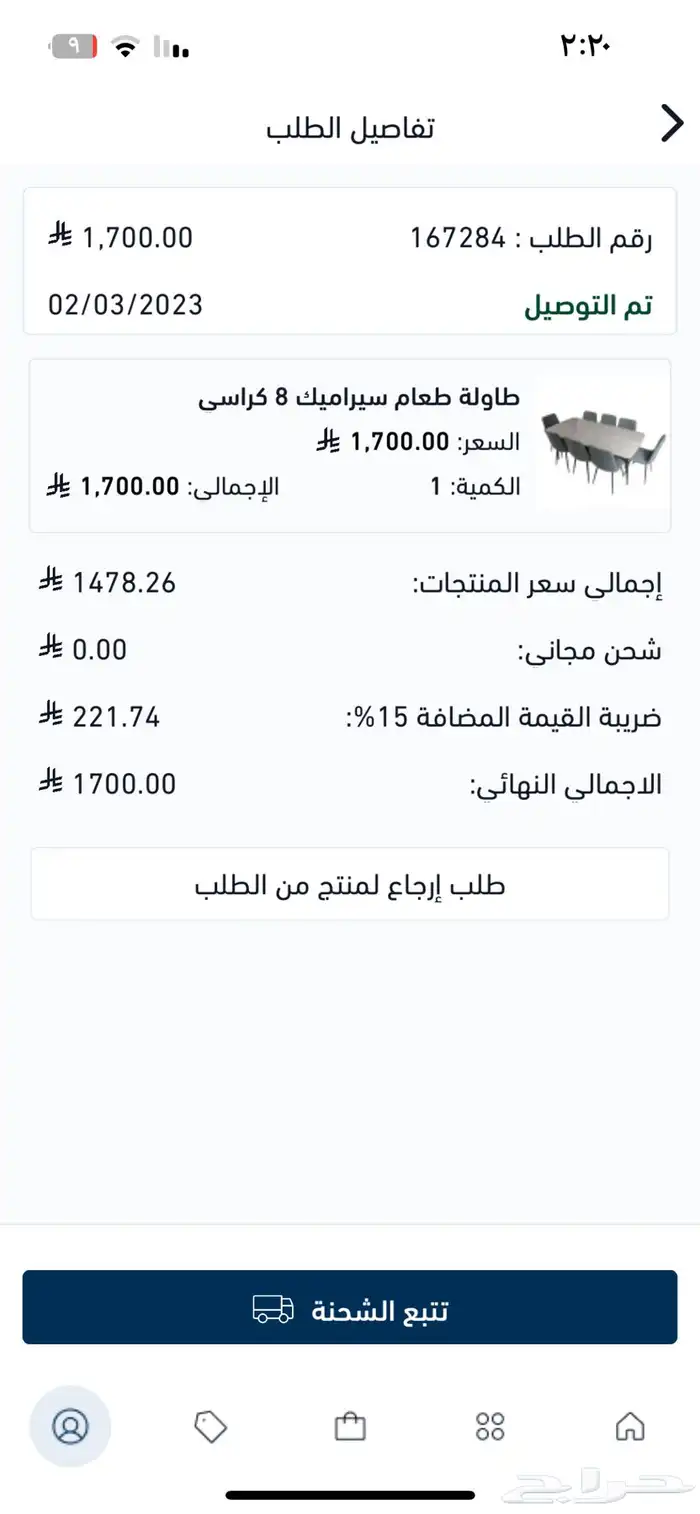Open the ceramic dining table product card

pos(350,446)
